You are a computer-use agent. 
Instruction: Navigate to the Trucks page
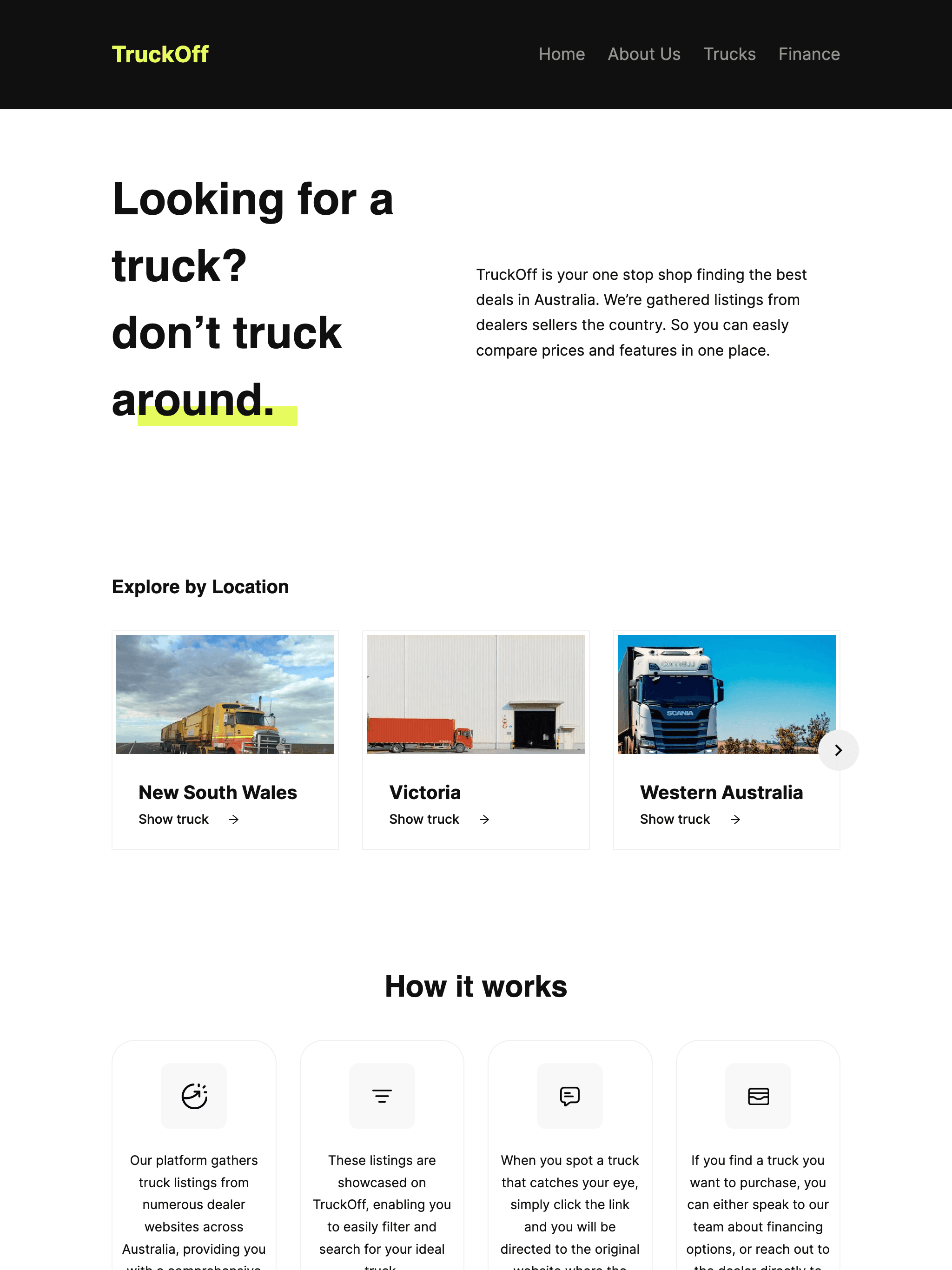(729, 54)
